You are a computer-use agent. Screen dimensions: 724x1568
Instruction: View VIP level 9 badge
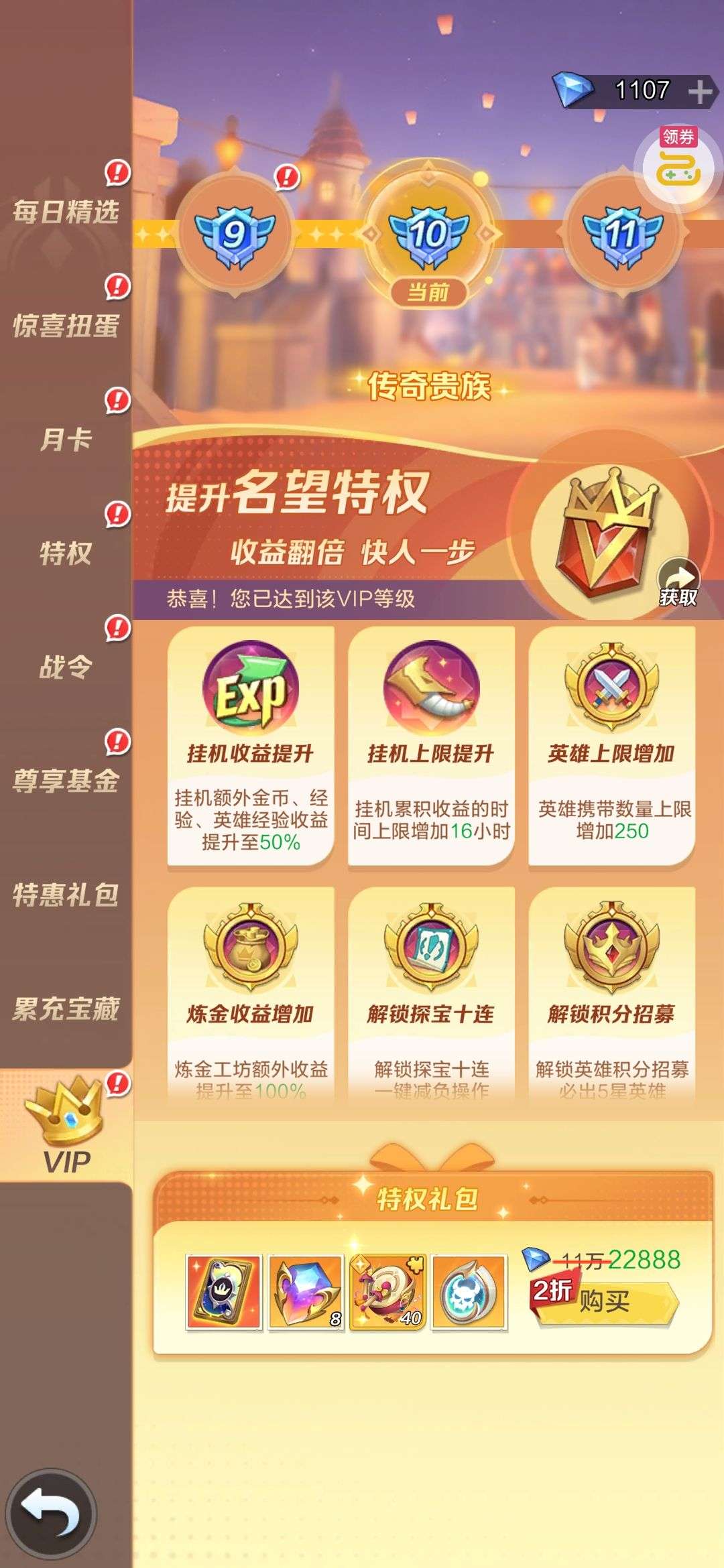pyautogui.click(x=234, y=233)
